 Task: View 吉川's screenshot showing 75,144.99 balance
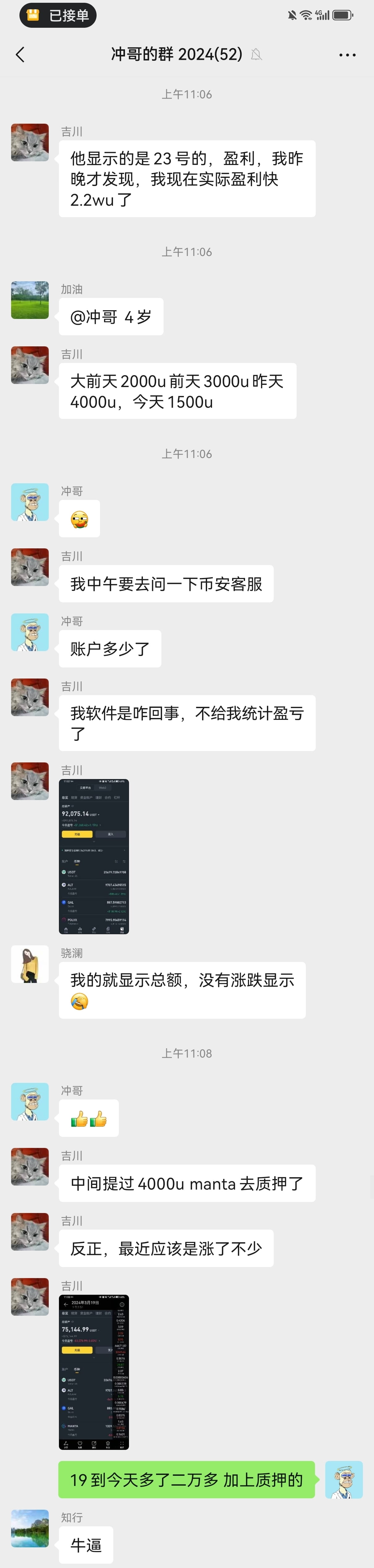94,1372
